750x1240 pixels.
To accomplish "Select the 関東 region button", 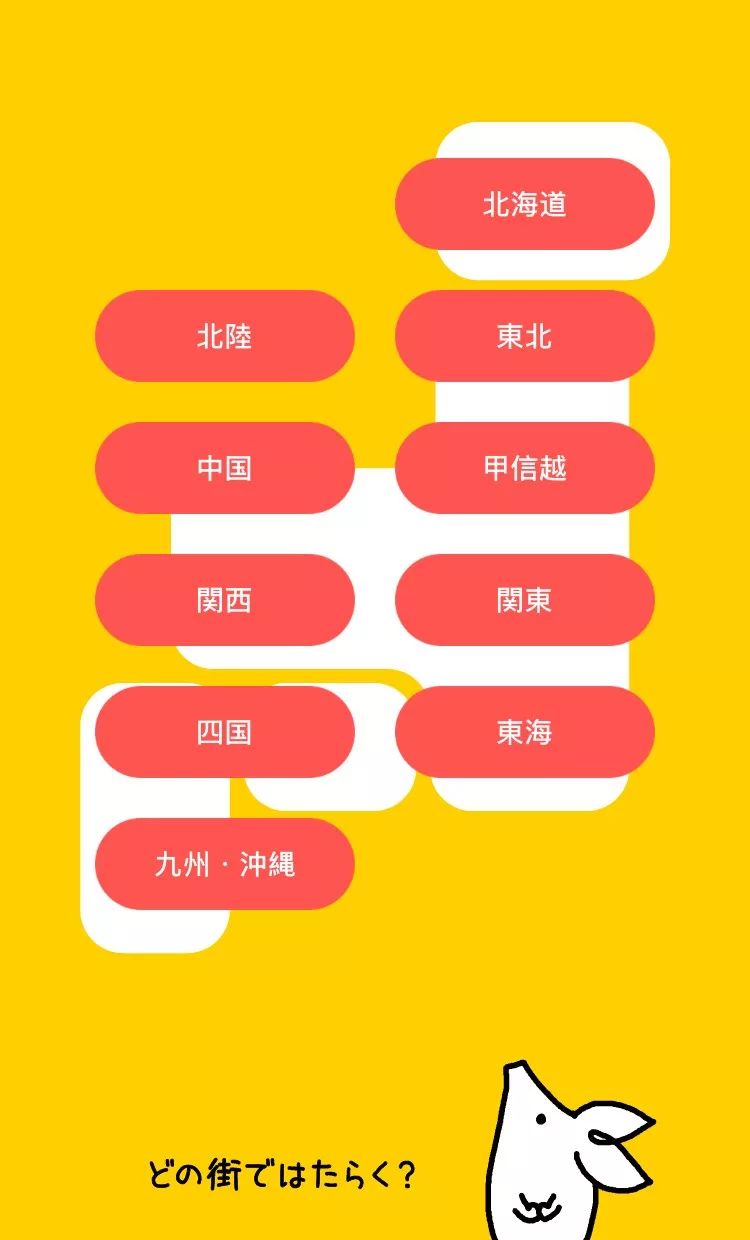I will coord(524,600).
